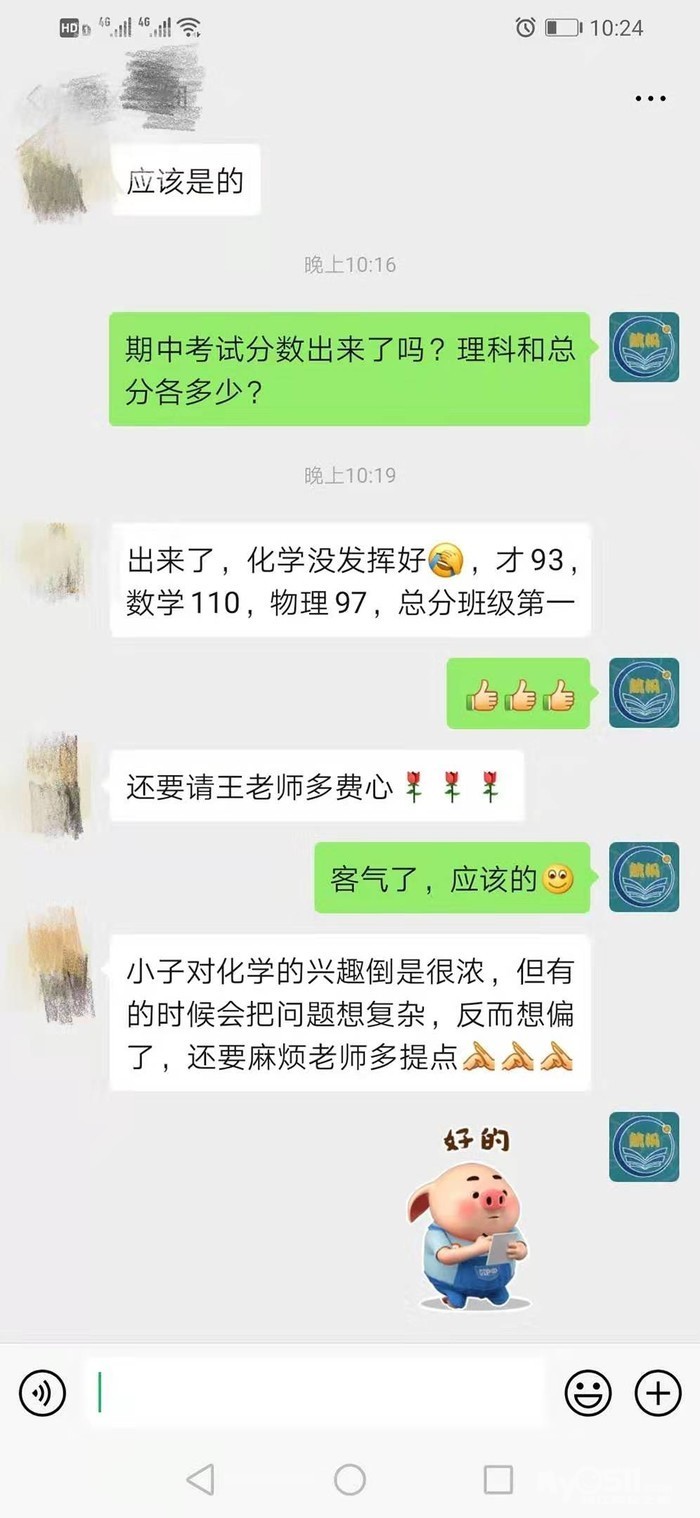Switch to voice message input
Screen dimensions: 700x1518
(42, 1392)
